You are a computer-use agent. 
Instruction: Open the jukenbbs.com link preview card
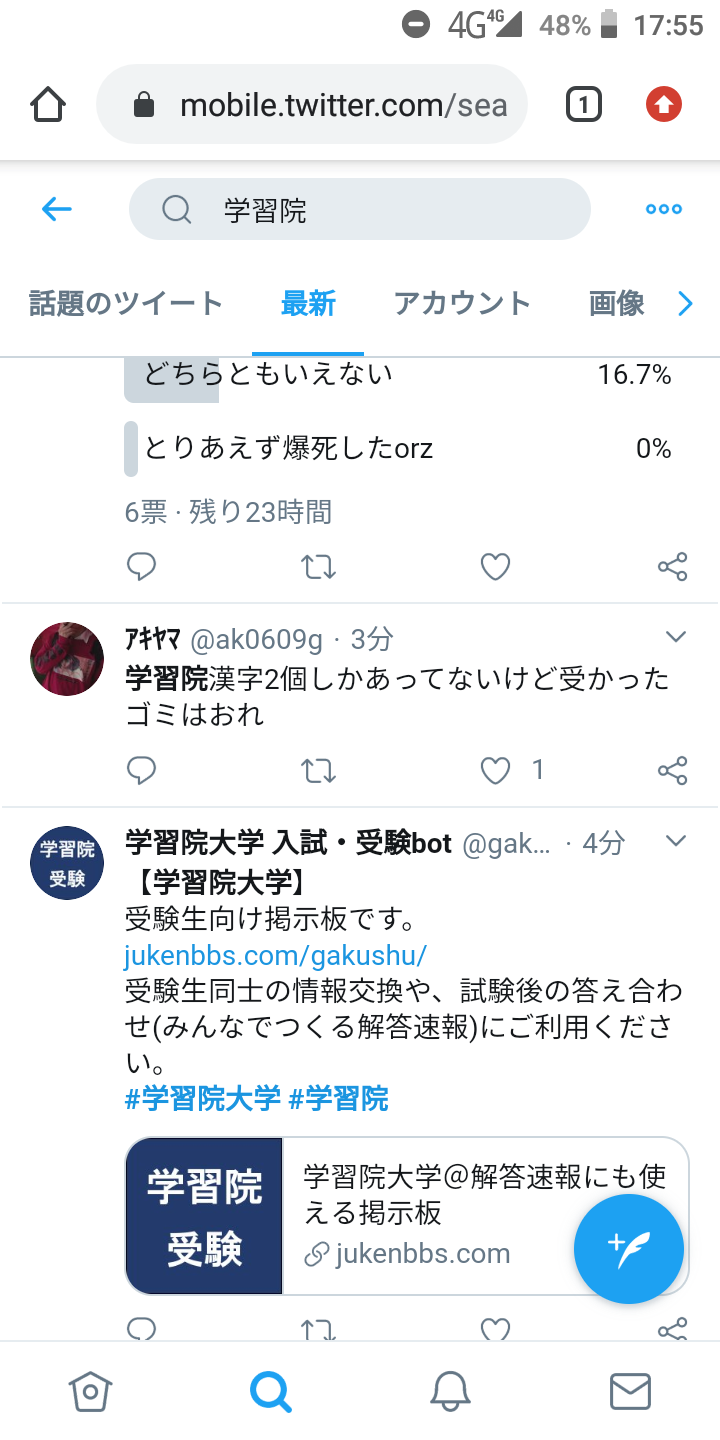click(x=407, y=1216)
